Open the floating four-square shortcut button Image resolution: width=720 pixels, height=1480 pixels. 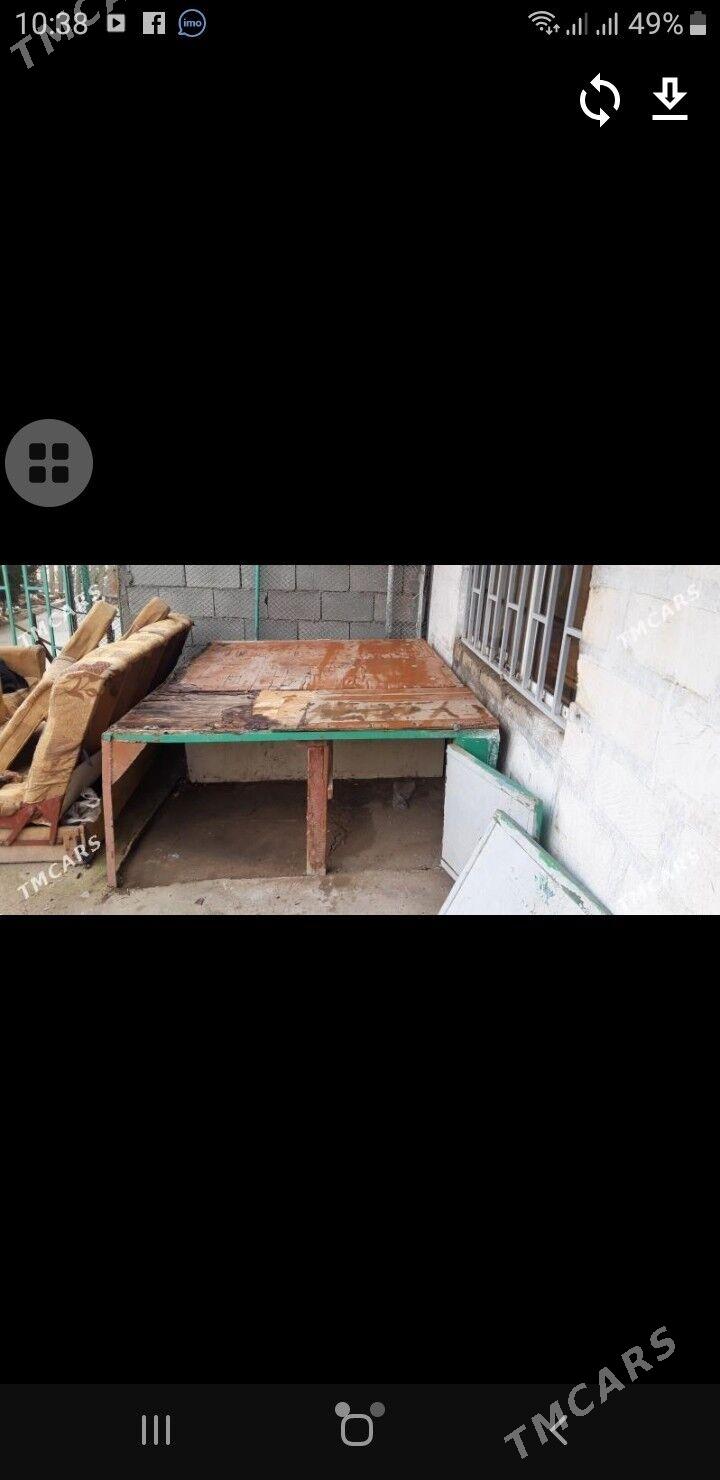(49, 463)
